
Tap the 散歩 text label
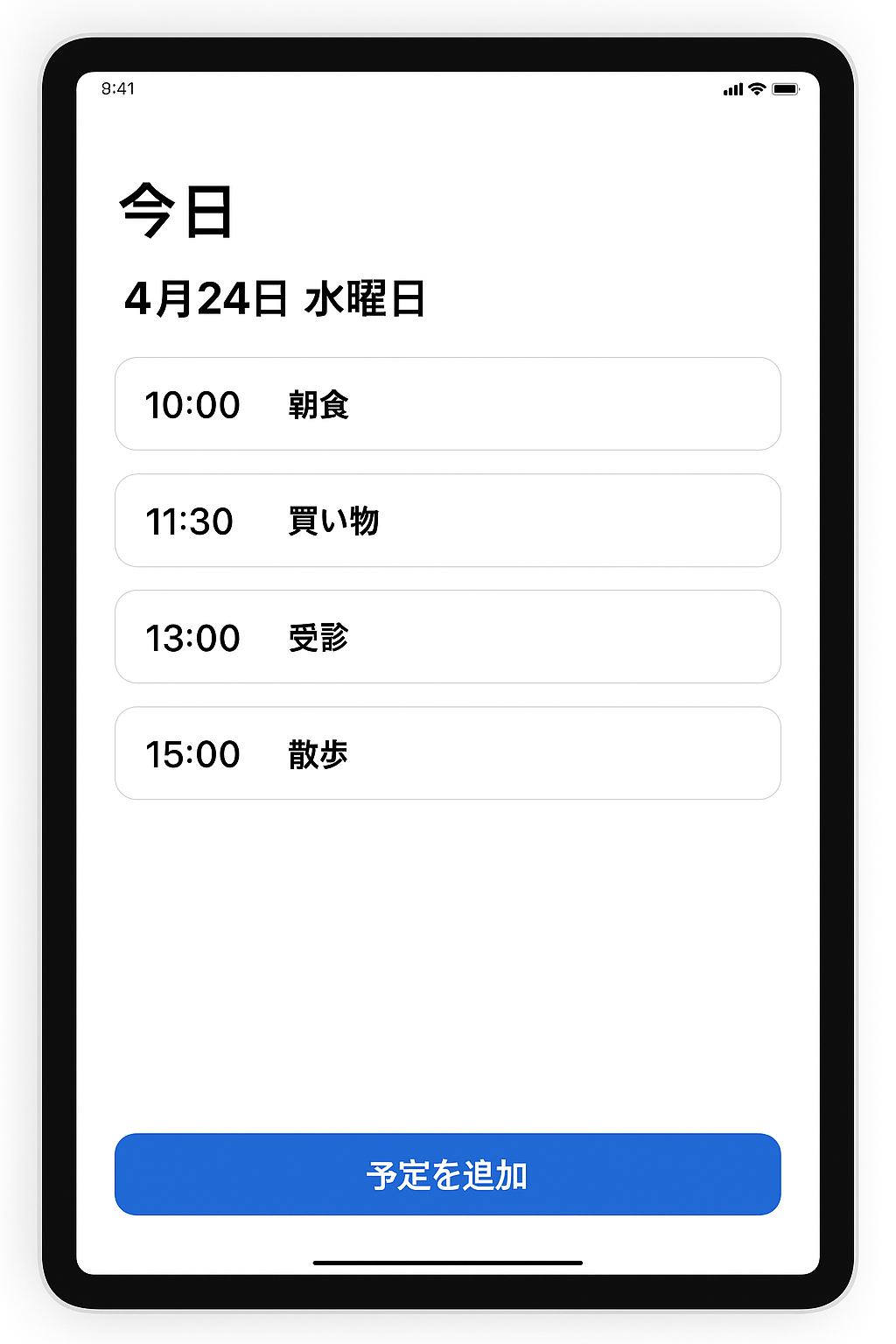coord(318,753)
